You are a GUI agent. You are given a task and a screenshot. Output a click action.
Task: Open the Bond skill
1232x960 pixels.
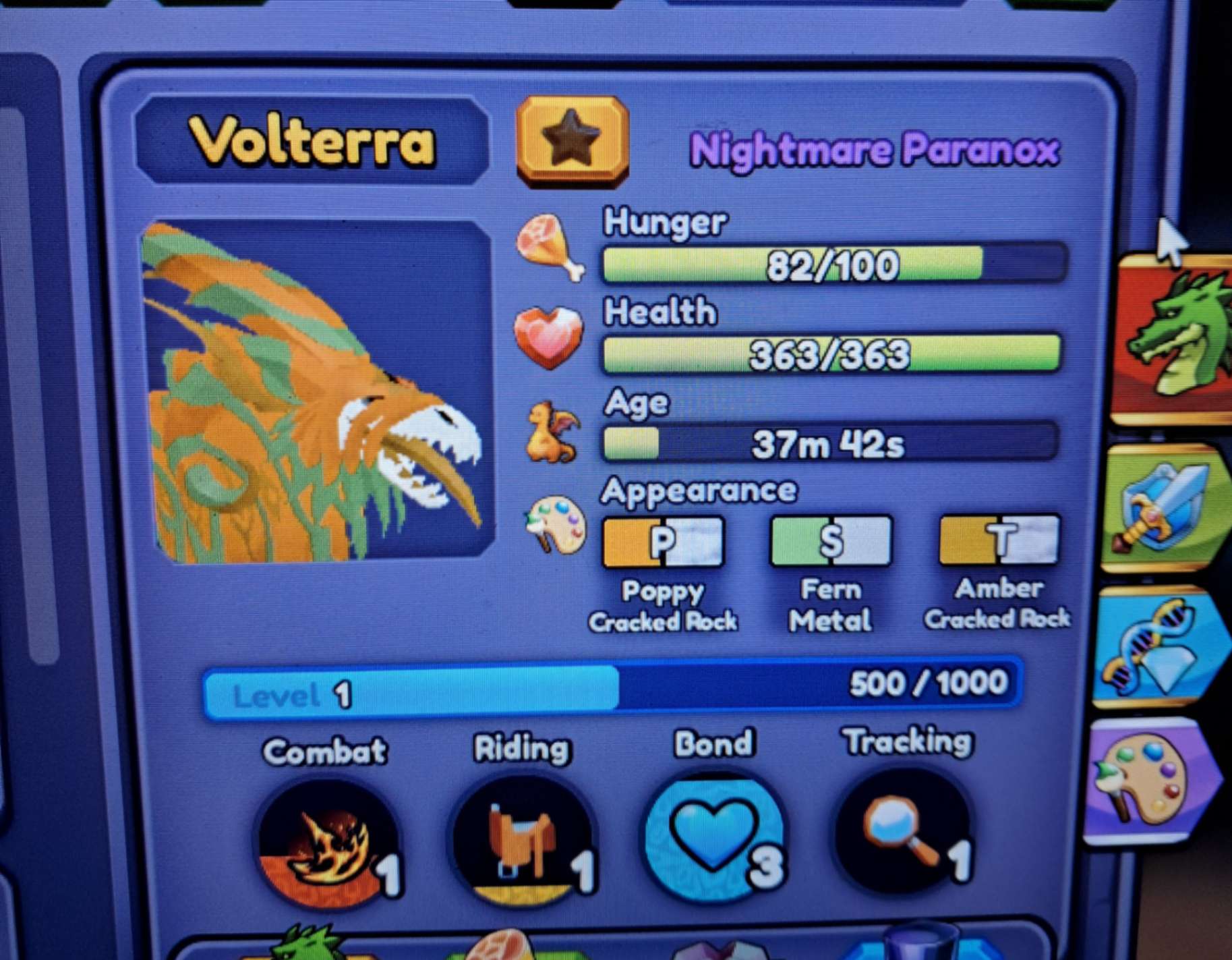714,835
